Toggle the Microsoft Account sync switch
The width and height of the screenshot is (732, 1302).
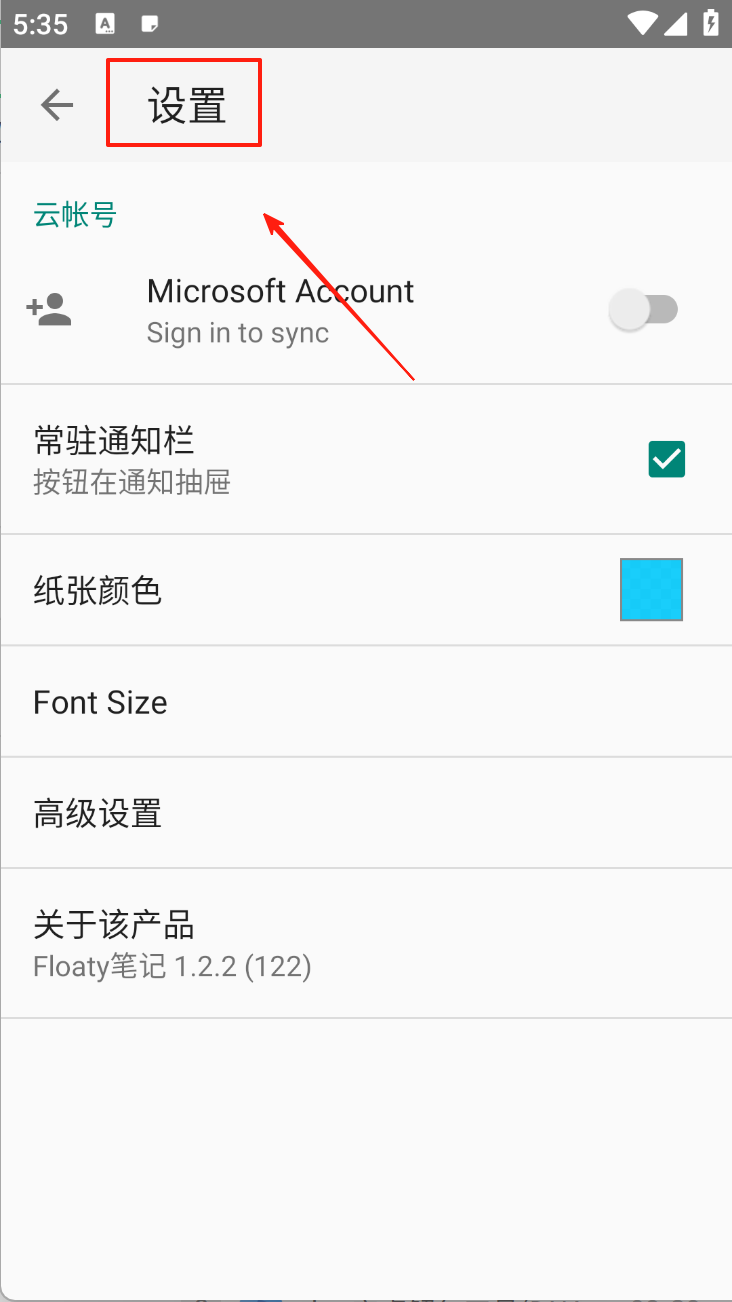[643, 310]
